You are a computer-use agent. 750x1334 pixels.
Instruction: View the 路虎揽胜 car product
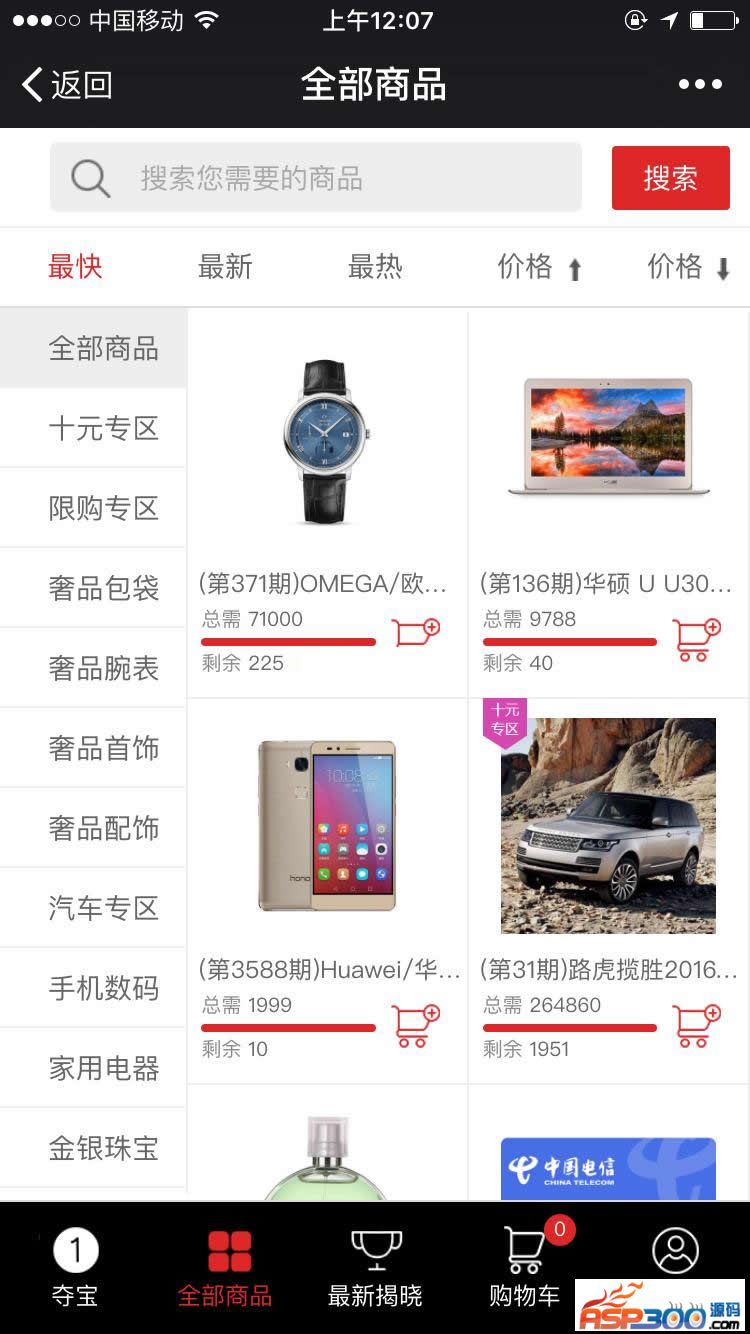click(608, 827)
